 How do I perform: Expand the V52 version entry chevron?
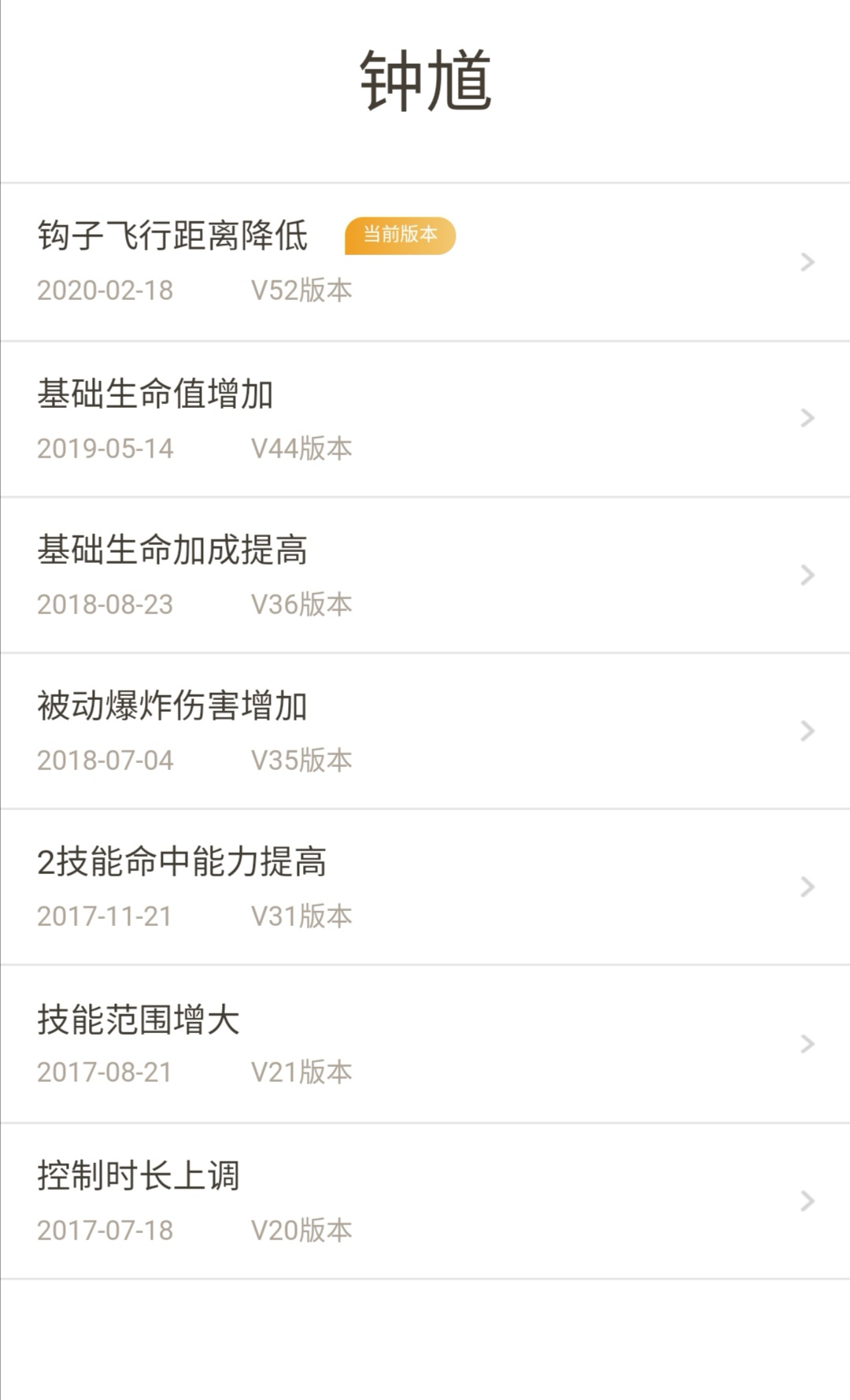pos(807,260)
